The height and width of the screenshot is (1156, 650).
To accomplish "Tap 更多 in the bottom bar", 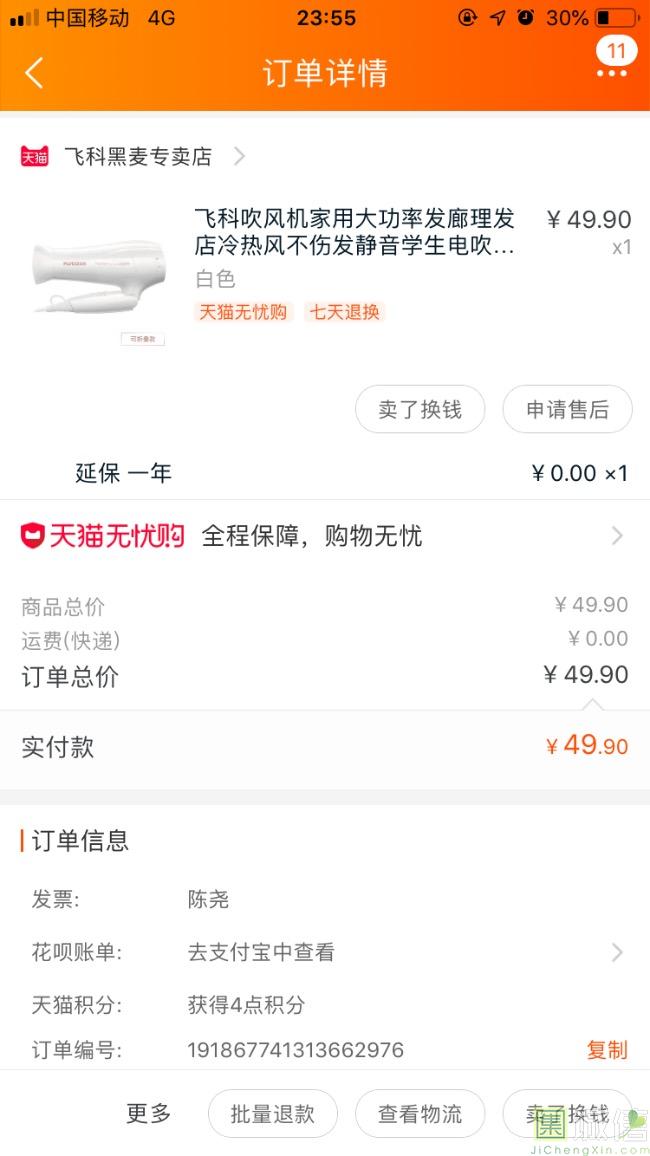I will 149,1114.
